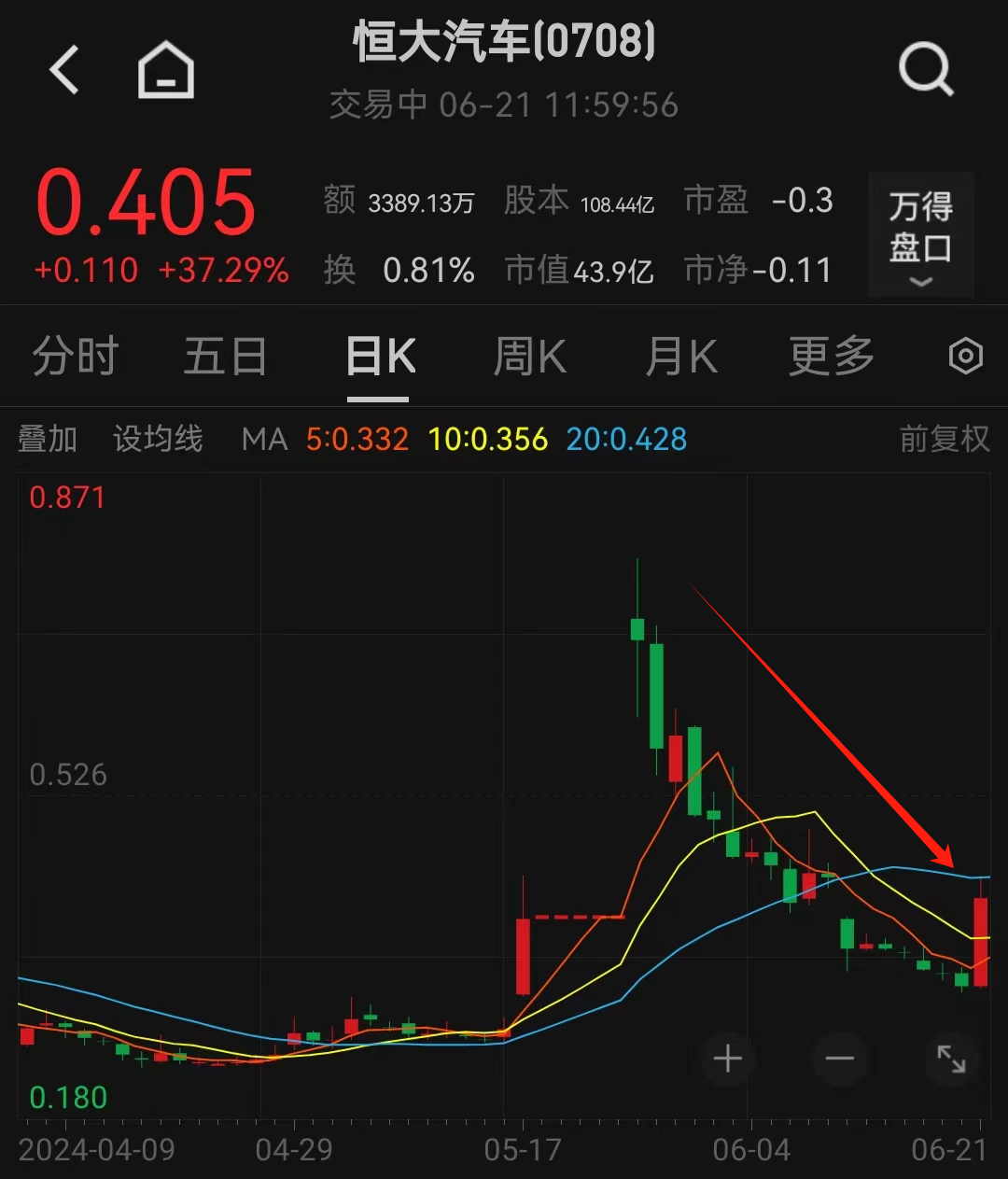Image resolution: width=1008 pixels, height=1179 pixels.
Task: Switch to the 周K chart
Action: pyautogui.click(x=529, y=358)
